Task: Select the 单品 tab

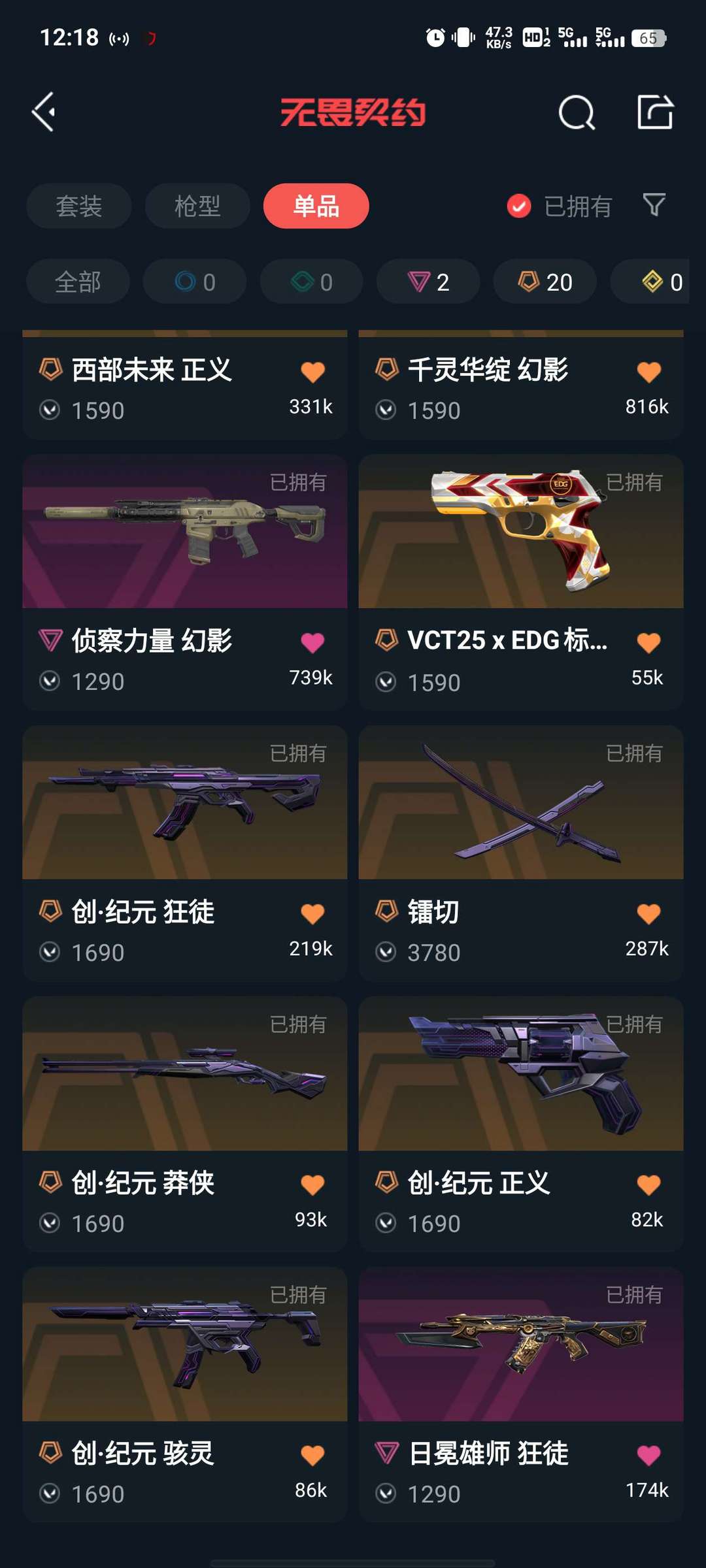Action: click(316, 206)
